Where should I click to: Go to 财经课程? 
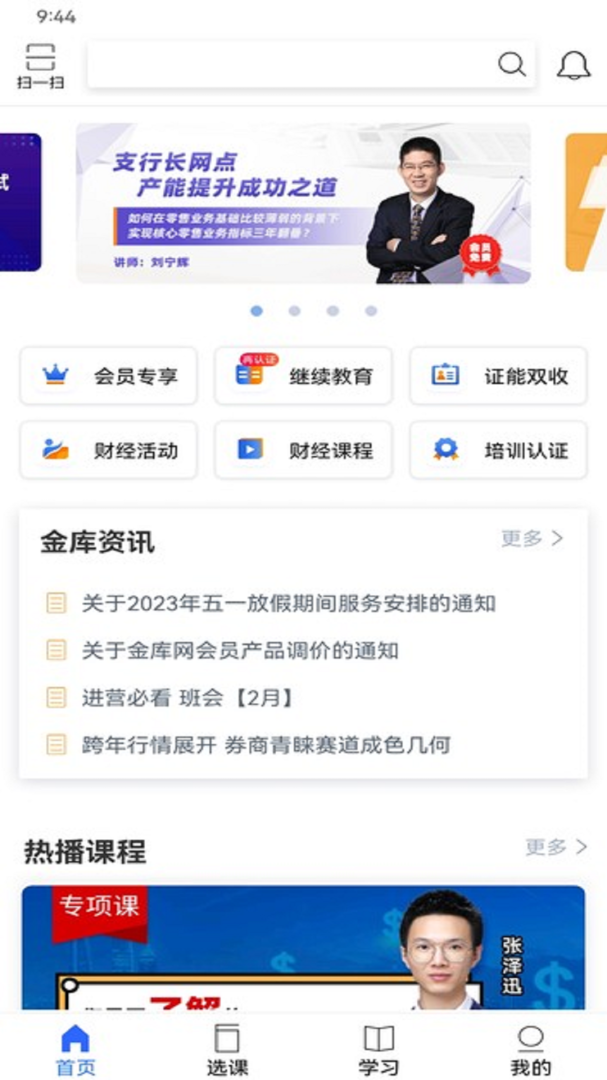[303, 450]
